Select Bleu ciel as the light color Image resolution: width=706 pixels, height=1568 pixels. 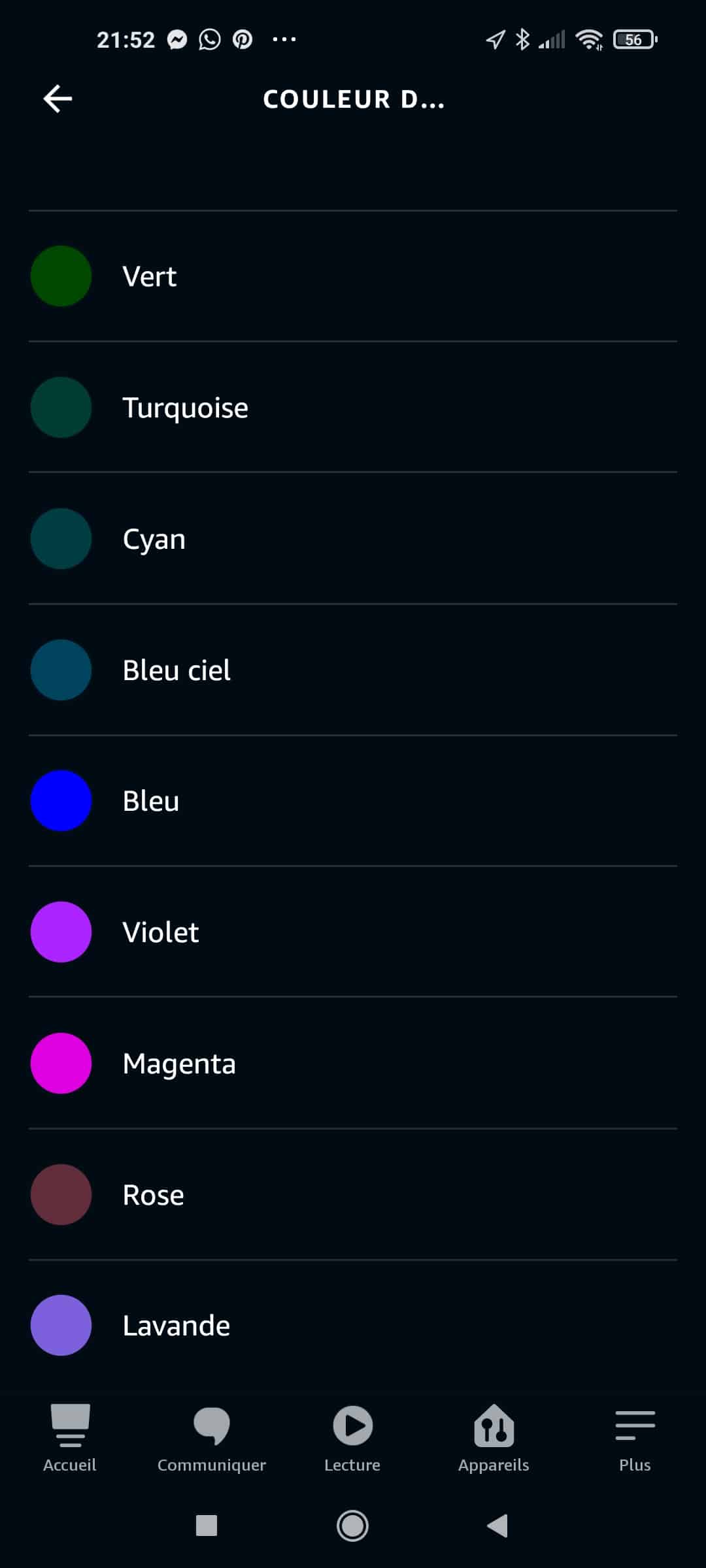(353, 670)
